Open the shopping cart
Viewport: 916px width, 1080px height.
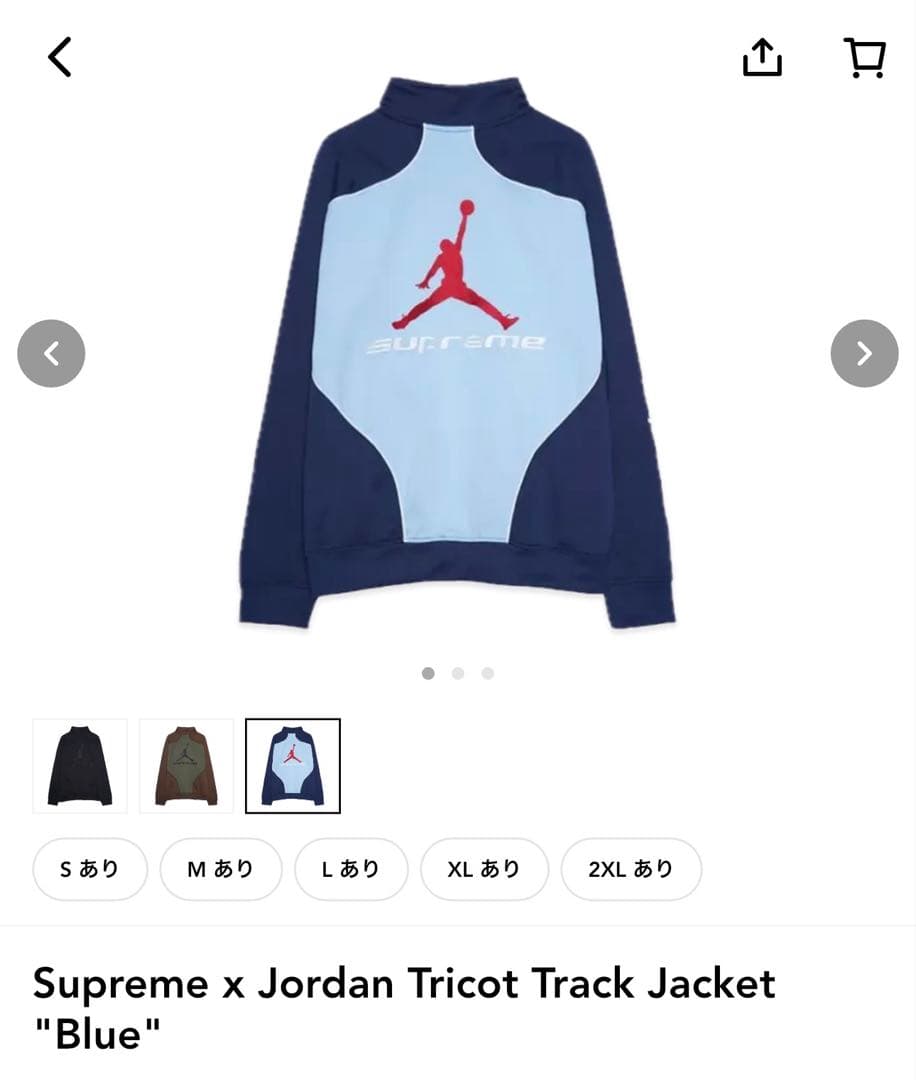click(x=864, y=57)
